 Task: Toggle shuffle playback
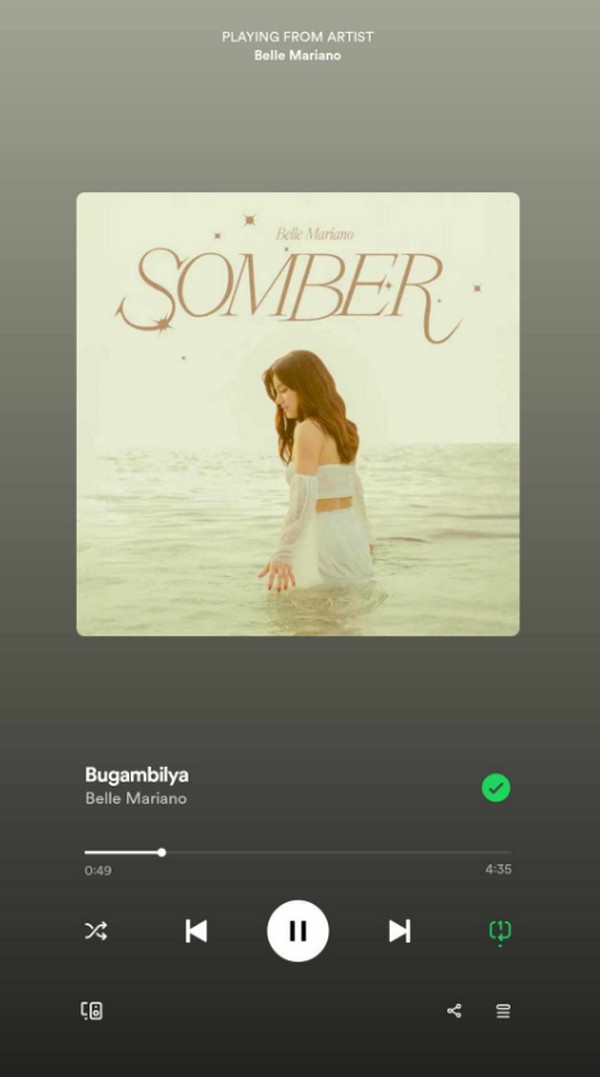tap(95, 931)
